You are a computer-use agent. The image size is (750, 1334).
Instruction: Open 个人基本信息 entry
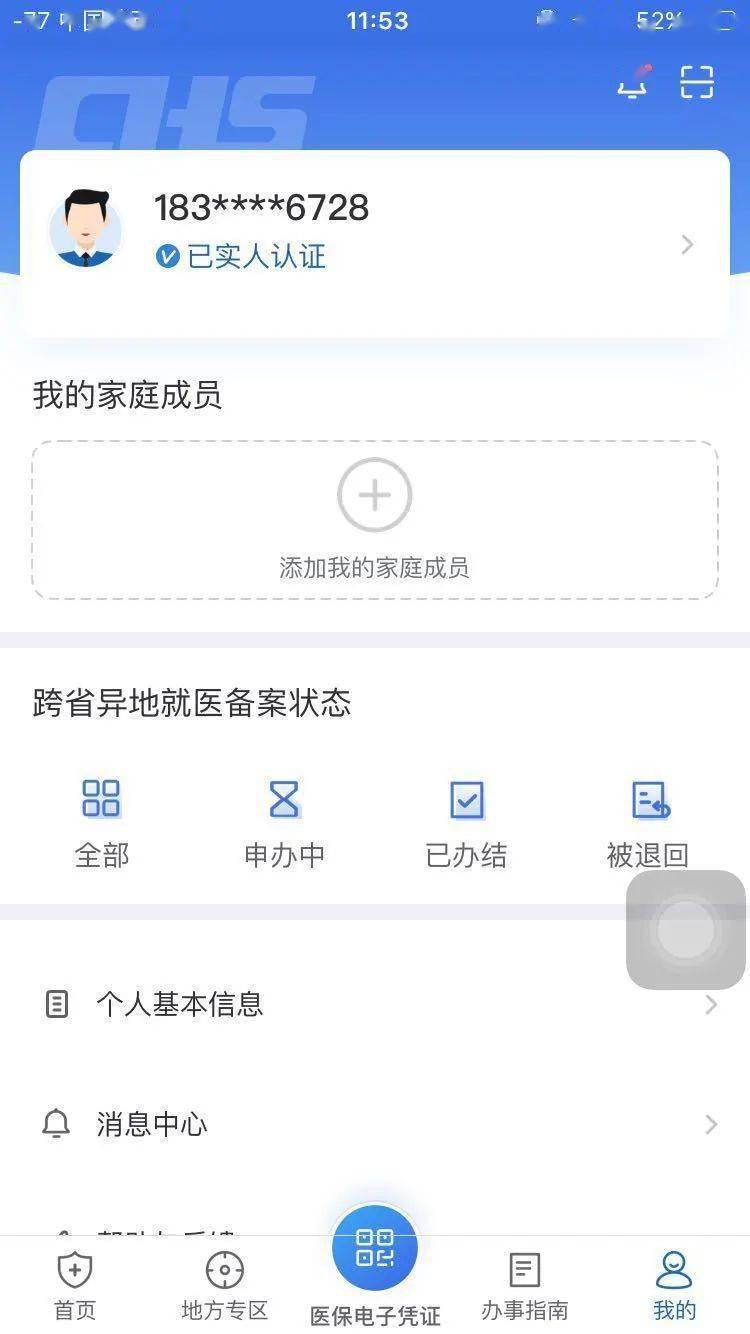click(x=180, y=1004)
